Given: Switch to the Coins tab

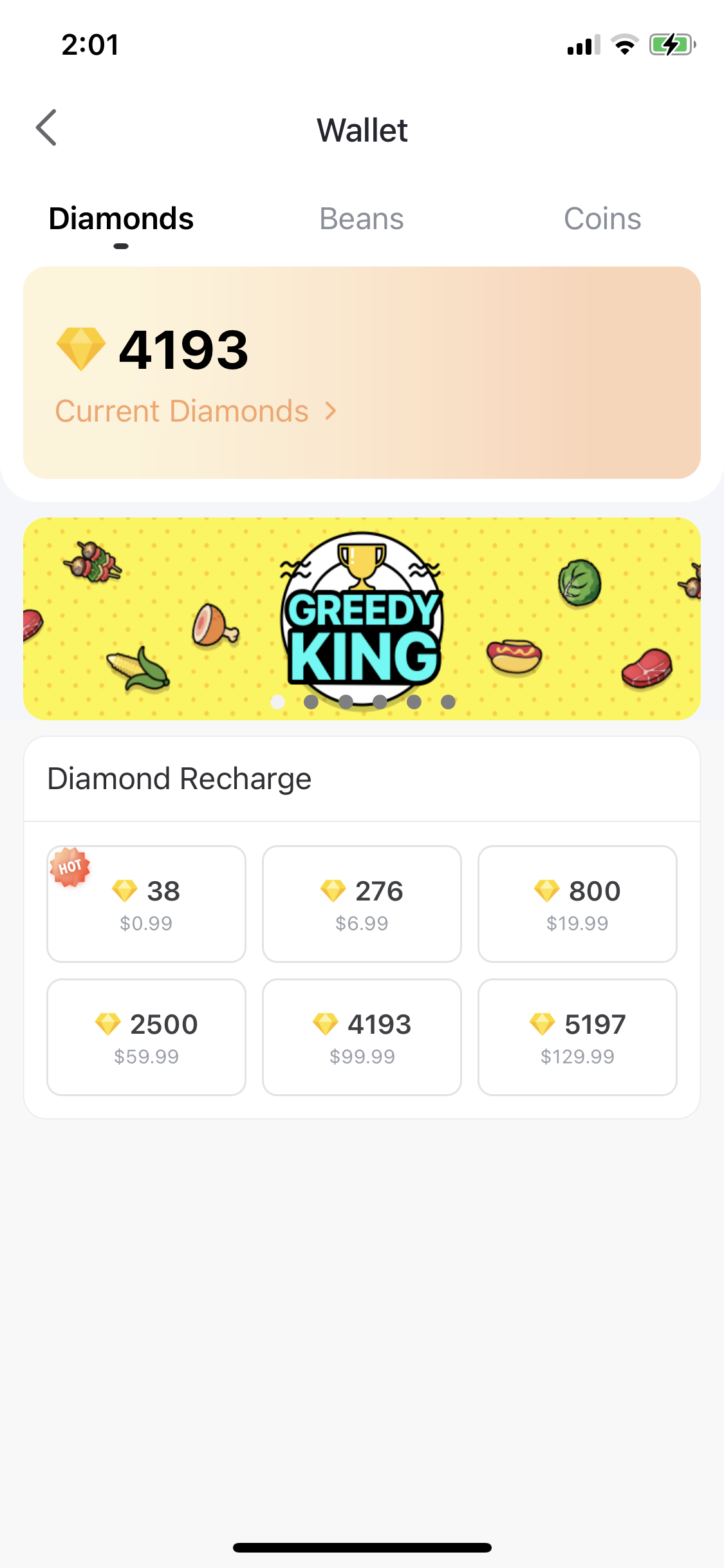Looking at the screenshot, I should (602, 218).
